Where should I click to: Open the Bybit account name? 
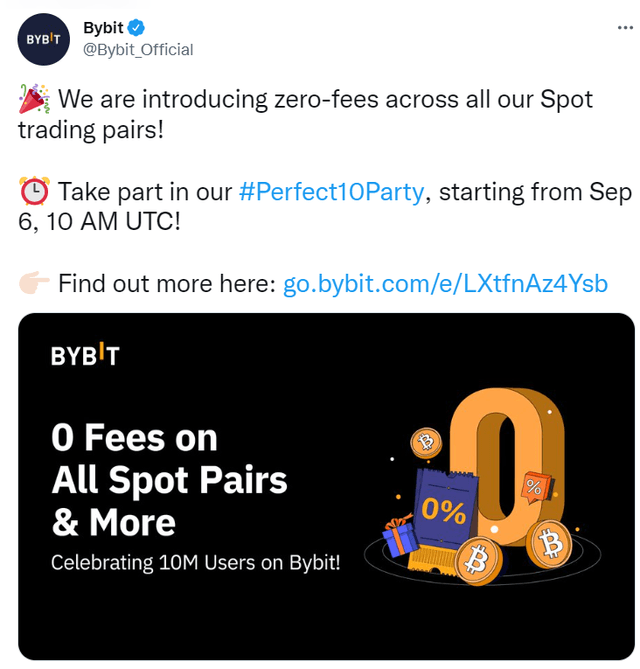click(x=102, y=28)
